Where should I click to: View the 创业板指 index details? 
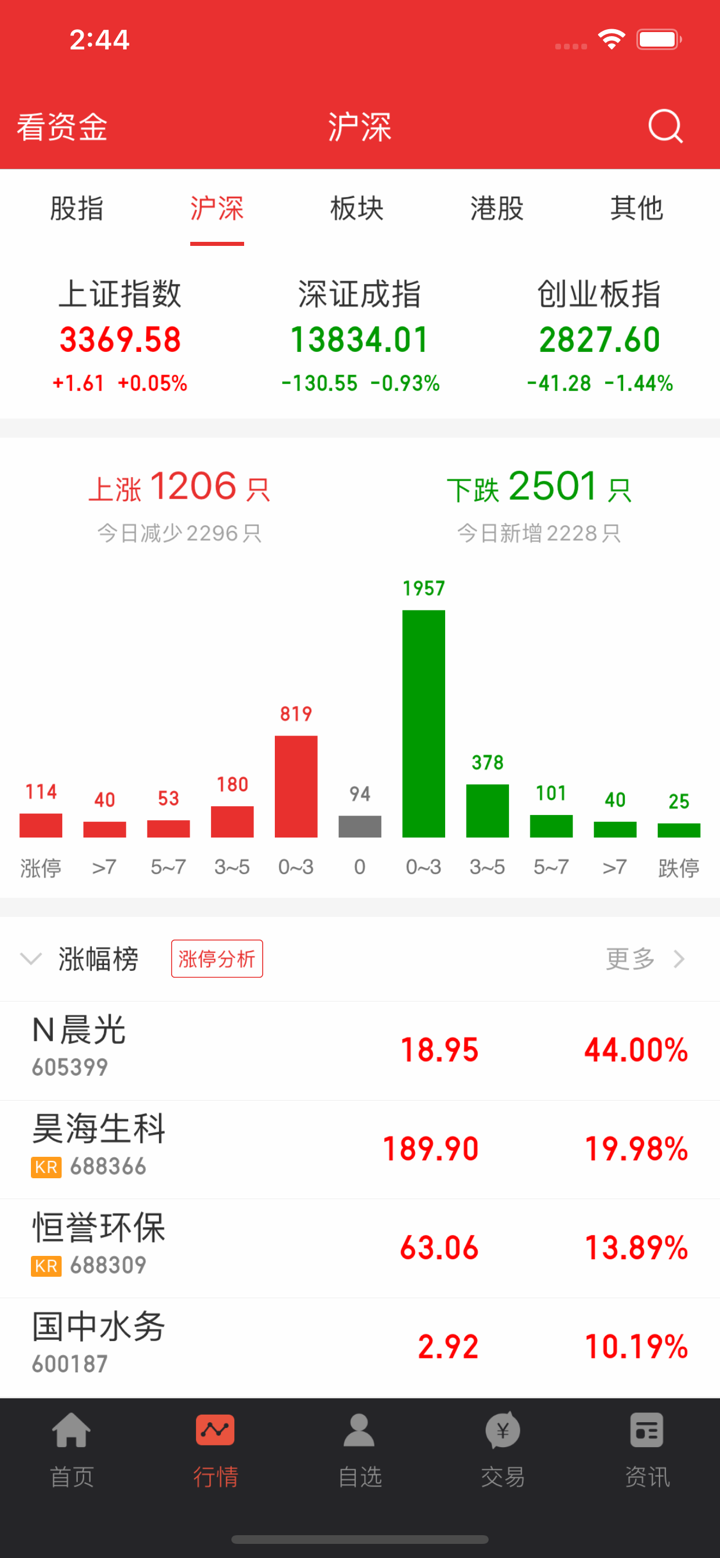pyautogui.click(x=600, y=337)
